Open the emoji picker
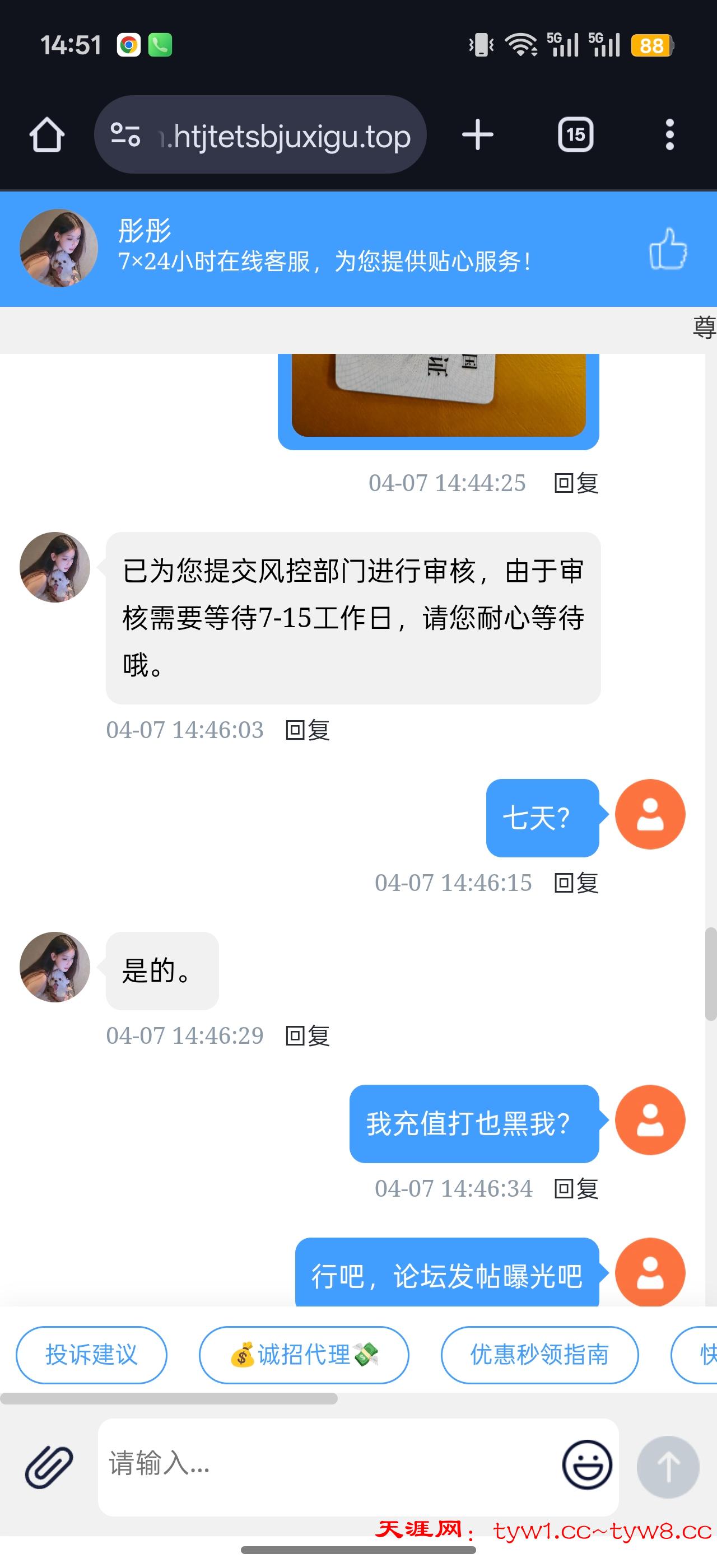This screenshot has height=1568, width=717. pos(588,1465)
